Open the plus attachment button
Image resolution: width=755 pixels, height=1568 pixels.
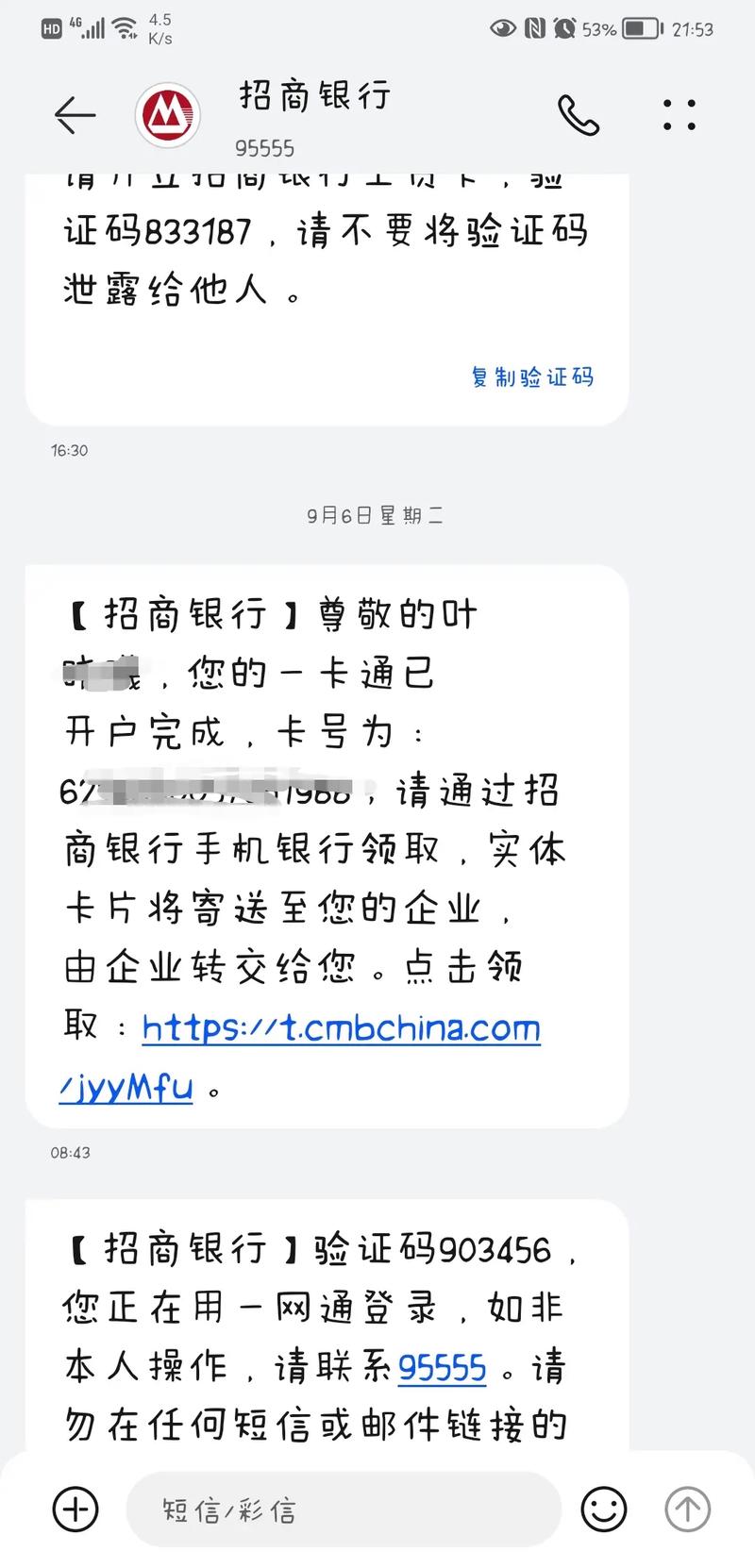(x=75, y=1508)
